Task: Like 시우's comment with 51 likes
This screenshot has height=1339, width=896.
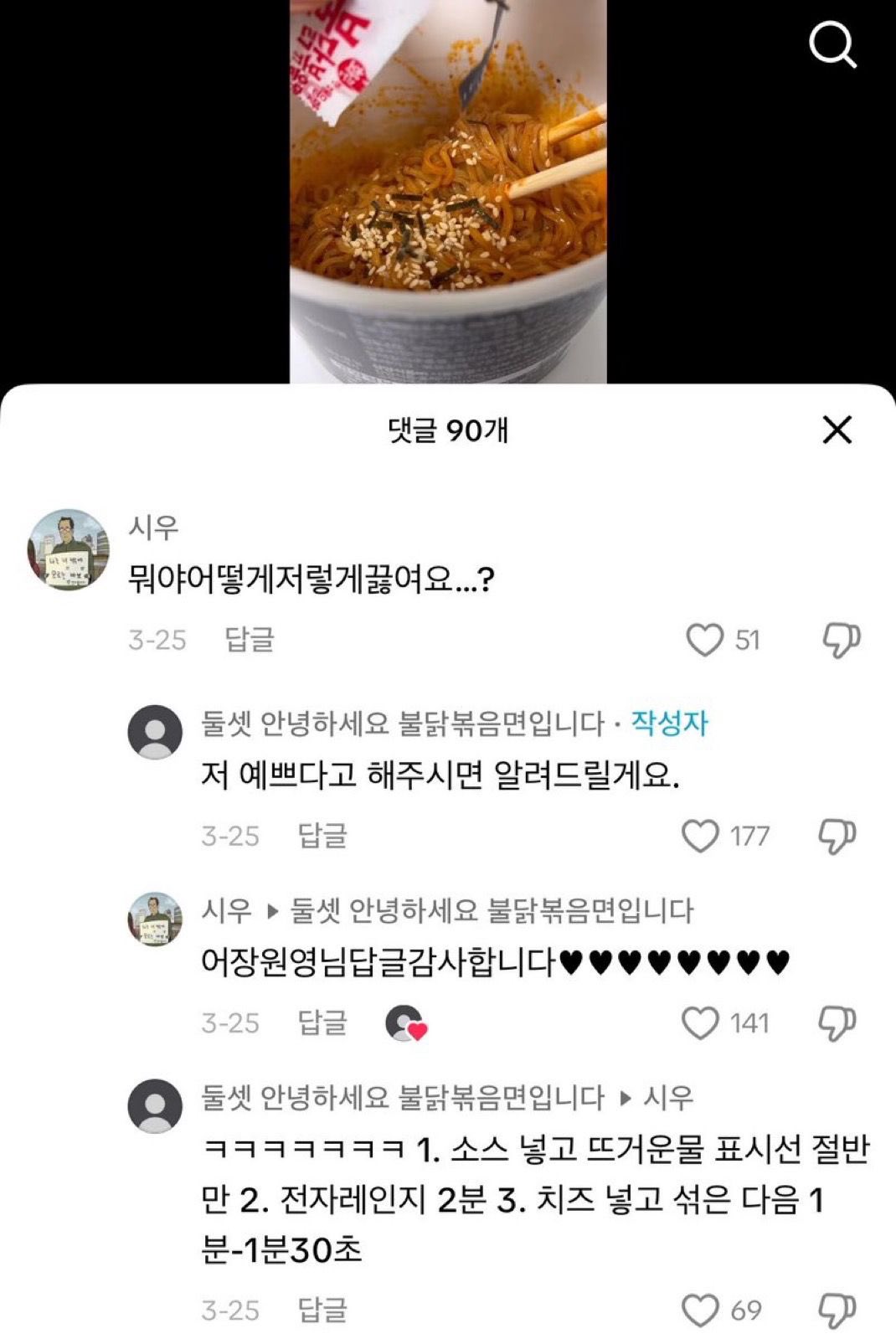Action: tap(705, 640)
